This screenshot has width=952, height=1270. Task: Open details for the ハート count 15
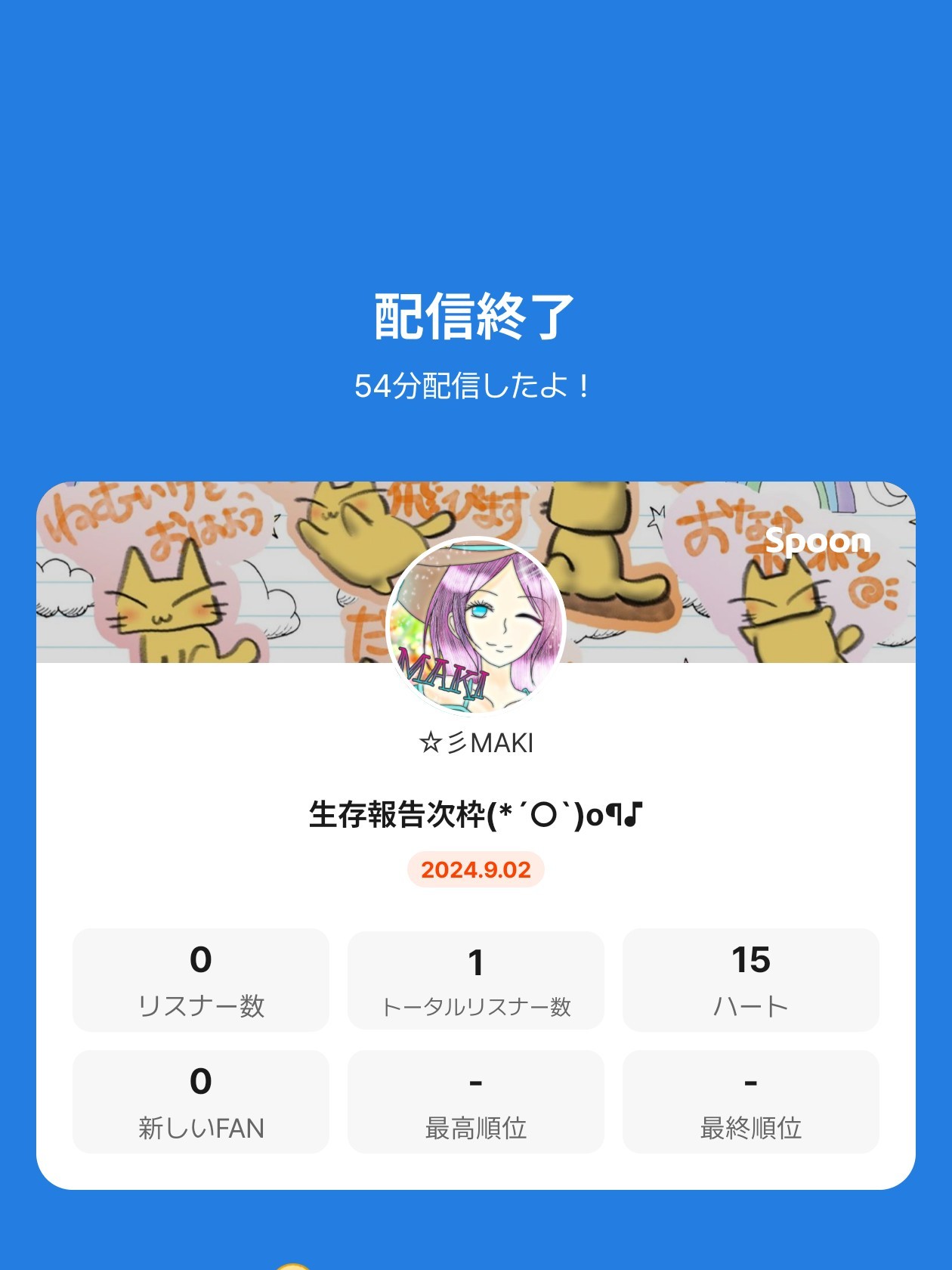(x=750, y=962)
